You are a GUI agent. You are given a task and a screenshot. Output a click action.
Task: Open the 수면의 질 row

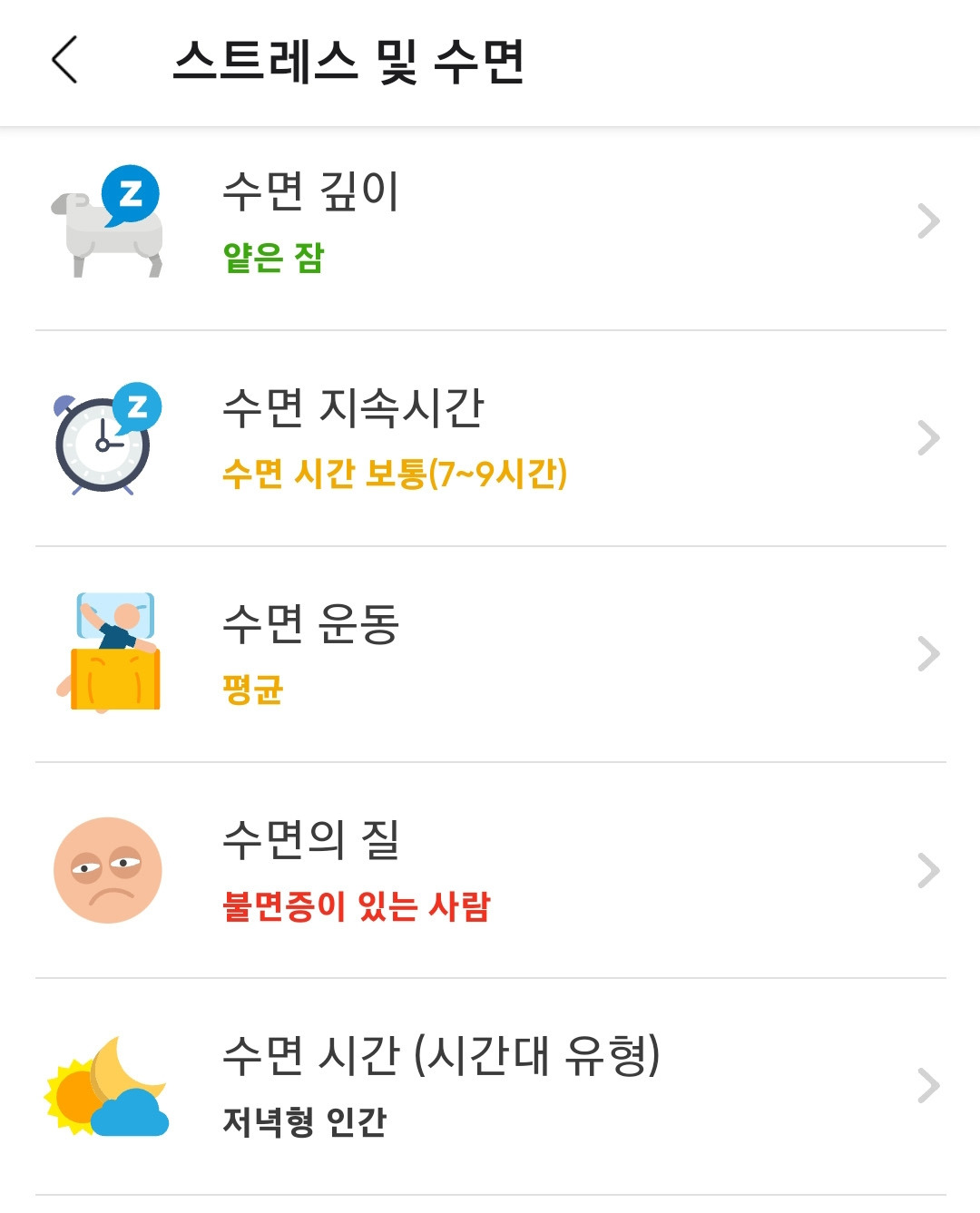click(x=490, y=871)
